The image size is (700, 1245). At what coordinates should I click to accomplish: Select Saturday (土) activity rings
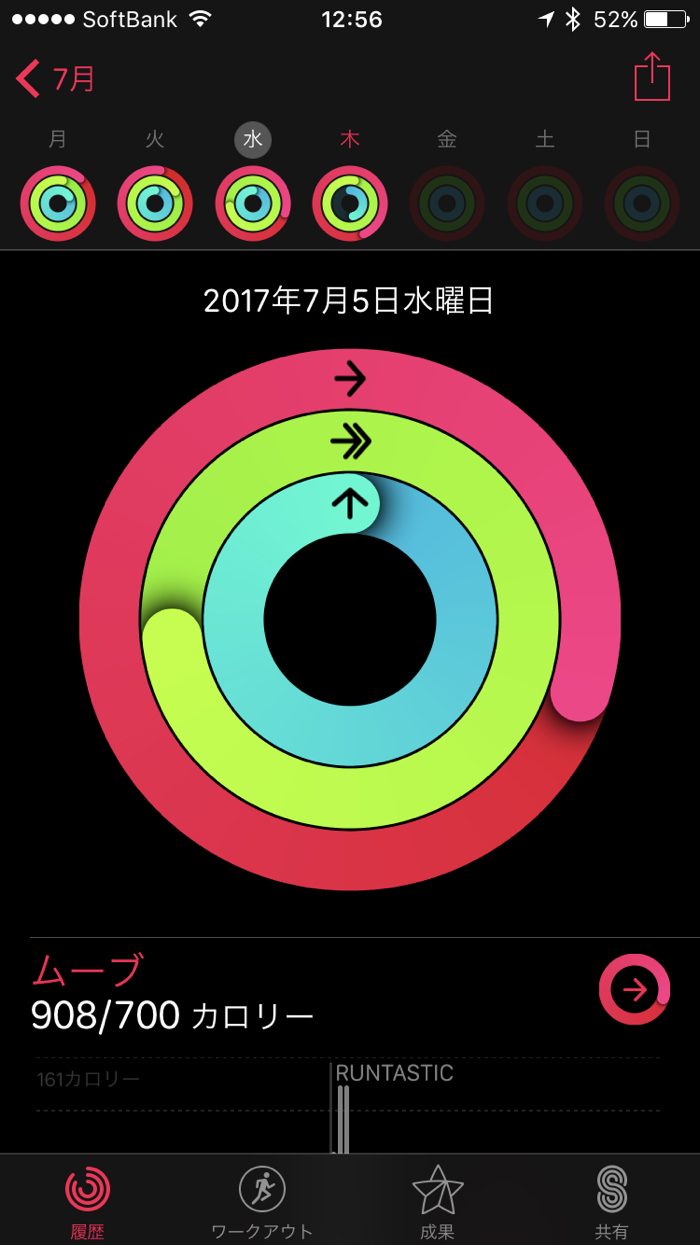(545, 203)
